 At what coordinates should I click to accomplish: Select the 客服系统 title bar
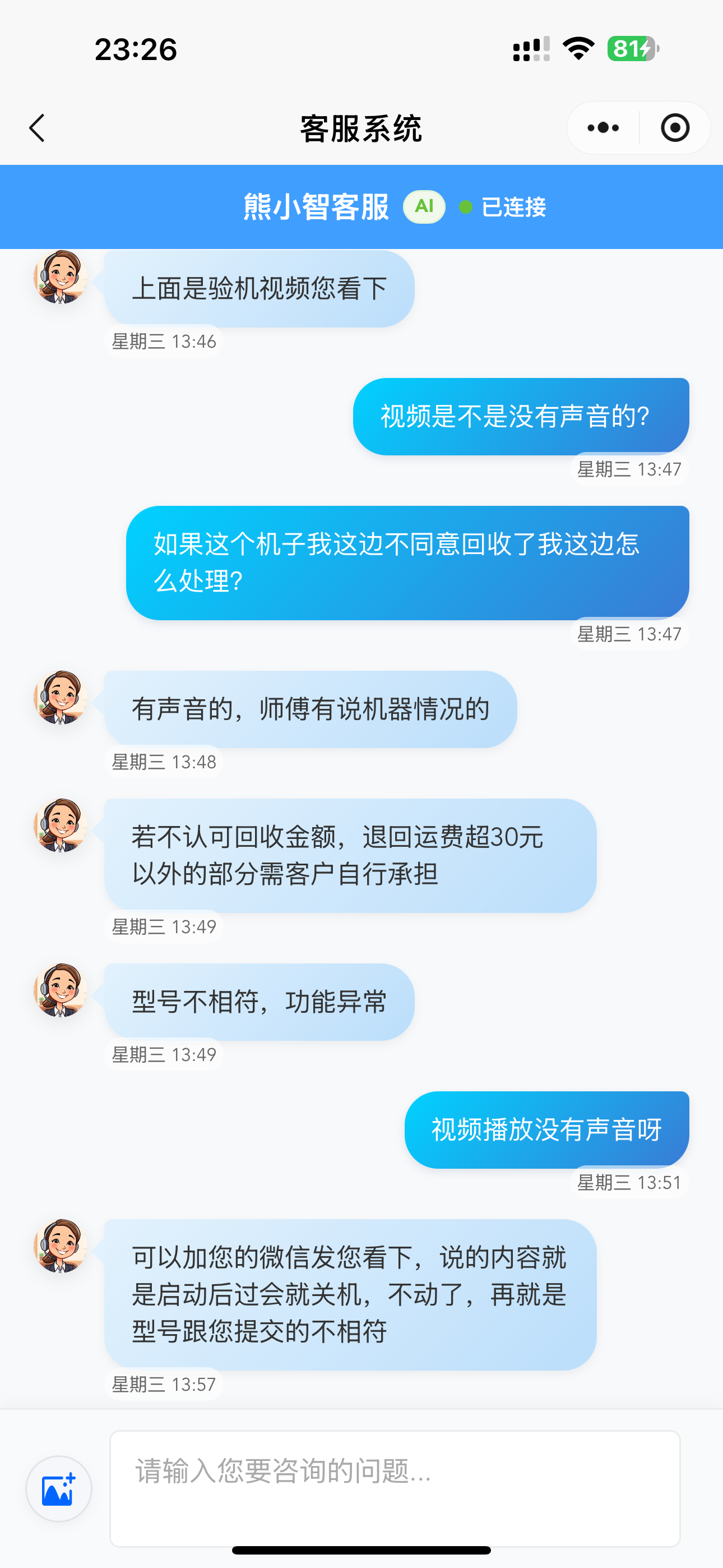(x=361, y=128)
